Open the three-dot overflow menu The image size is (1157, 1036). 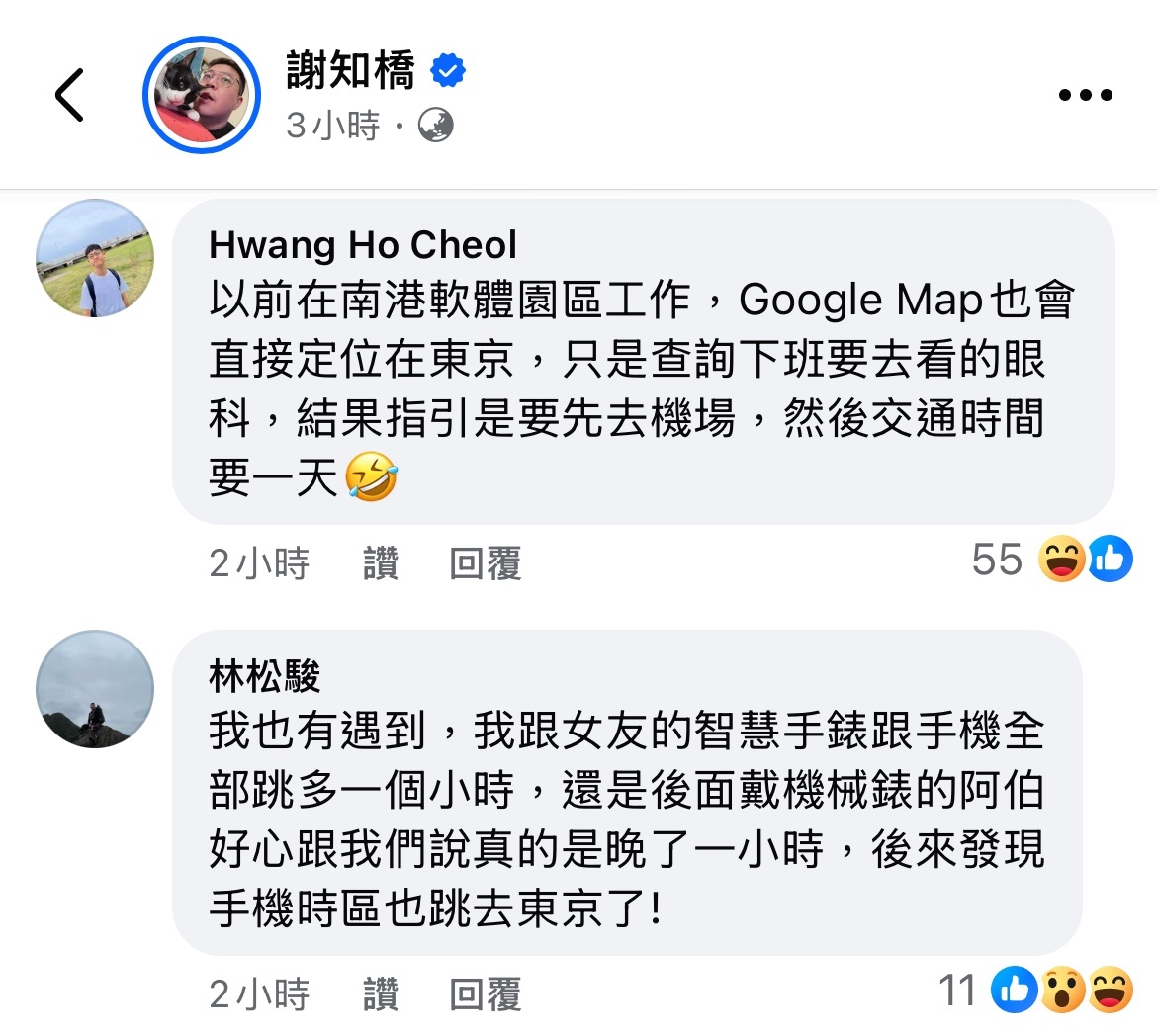1085,96
